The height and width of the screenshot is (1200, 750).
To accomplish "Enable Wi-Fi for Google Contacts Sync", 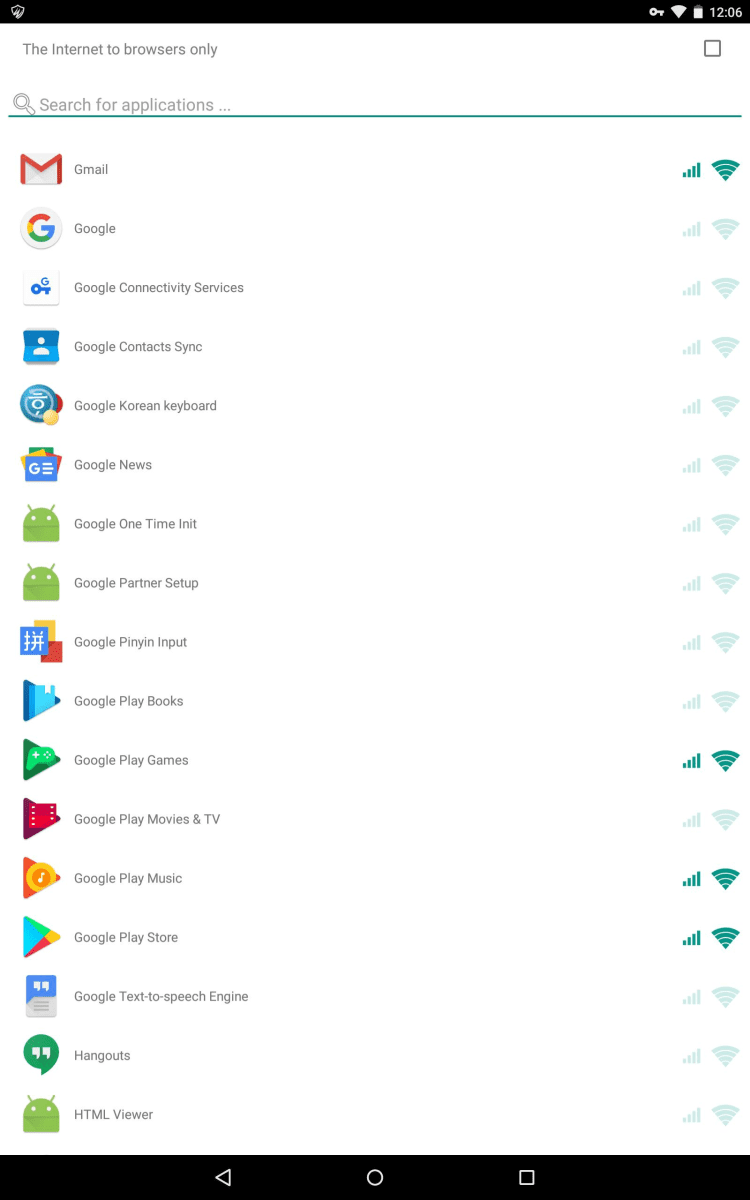I will coord(725,347).
